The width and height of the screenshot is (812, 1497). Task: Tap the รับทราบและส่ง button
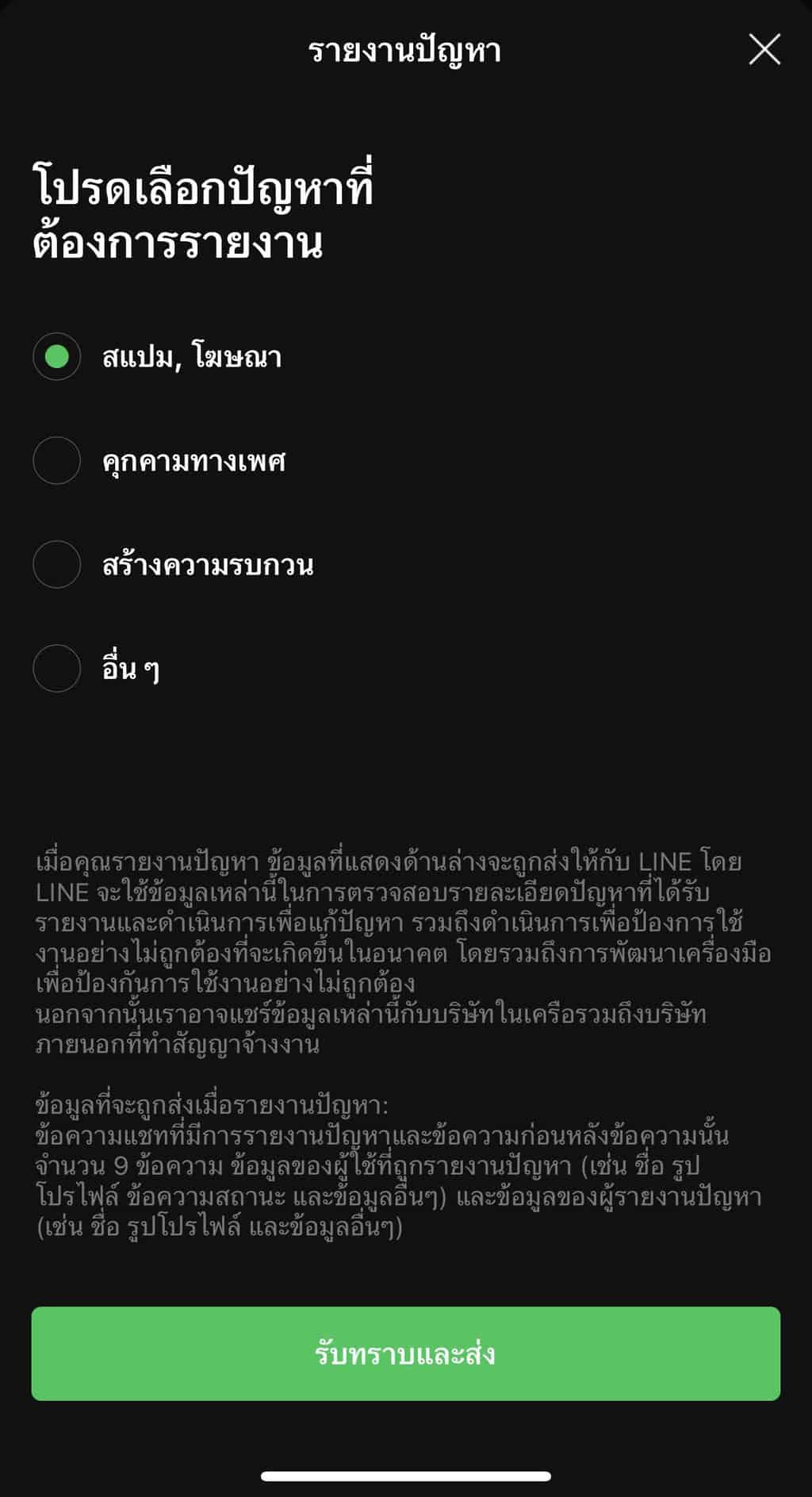pyautogui.click(x=406, y=1353)
